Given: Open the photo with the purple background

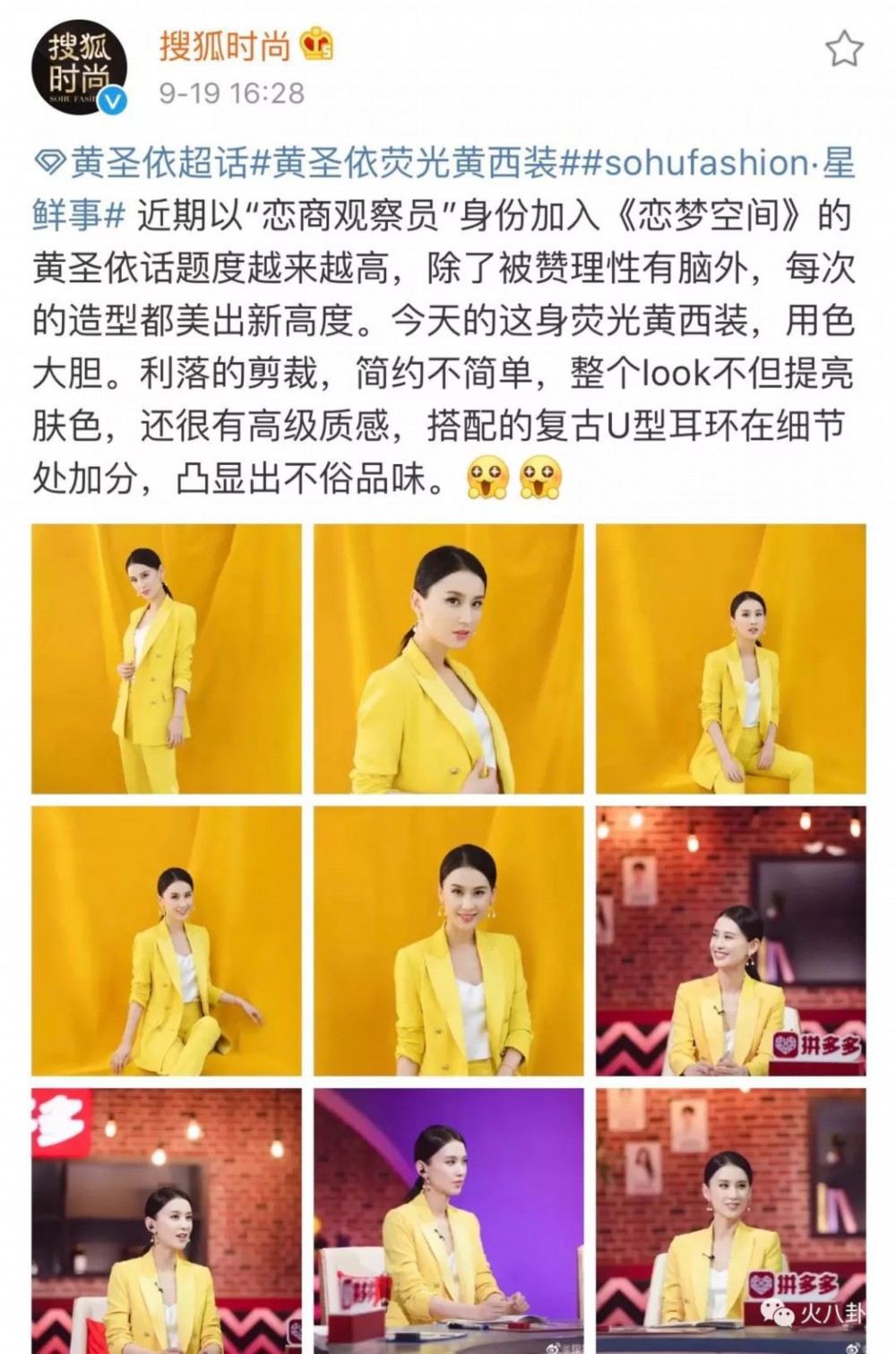Looking at the screenshot, I should pos(448,1219).
